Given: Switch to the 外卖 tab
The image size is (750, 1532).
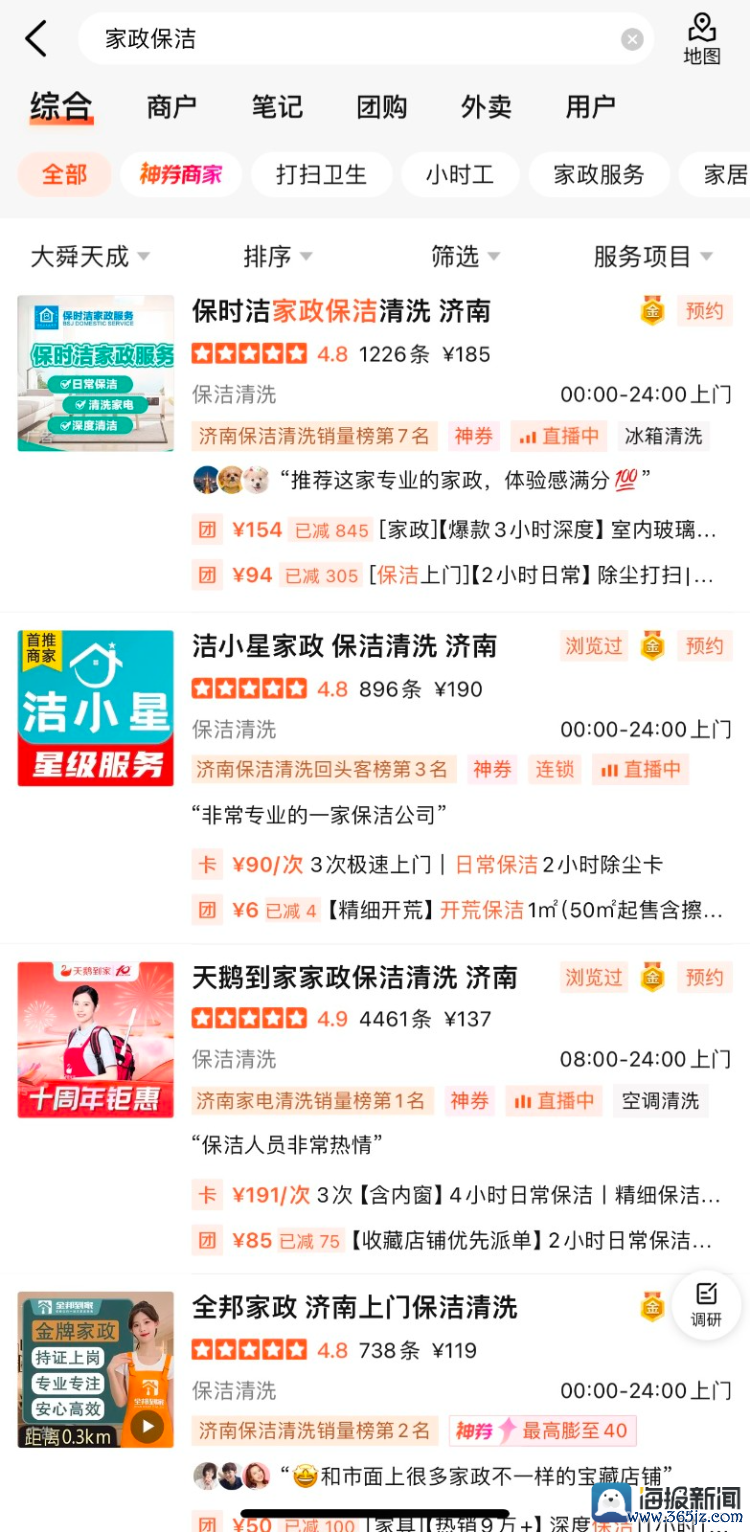Looking at the screenshot, I should pos(486,107).
